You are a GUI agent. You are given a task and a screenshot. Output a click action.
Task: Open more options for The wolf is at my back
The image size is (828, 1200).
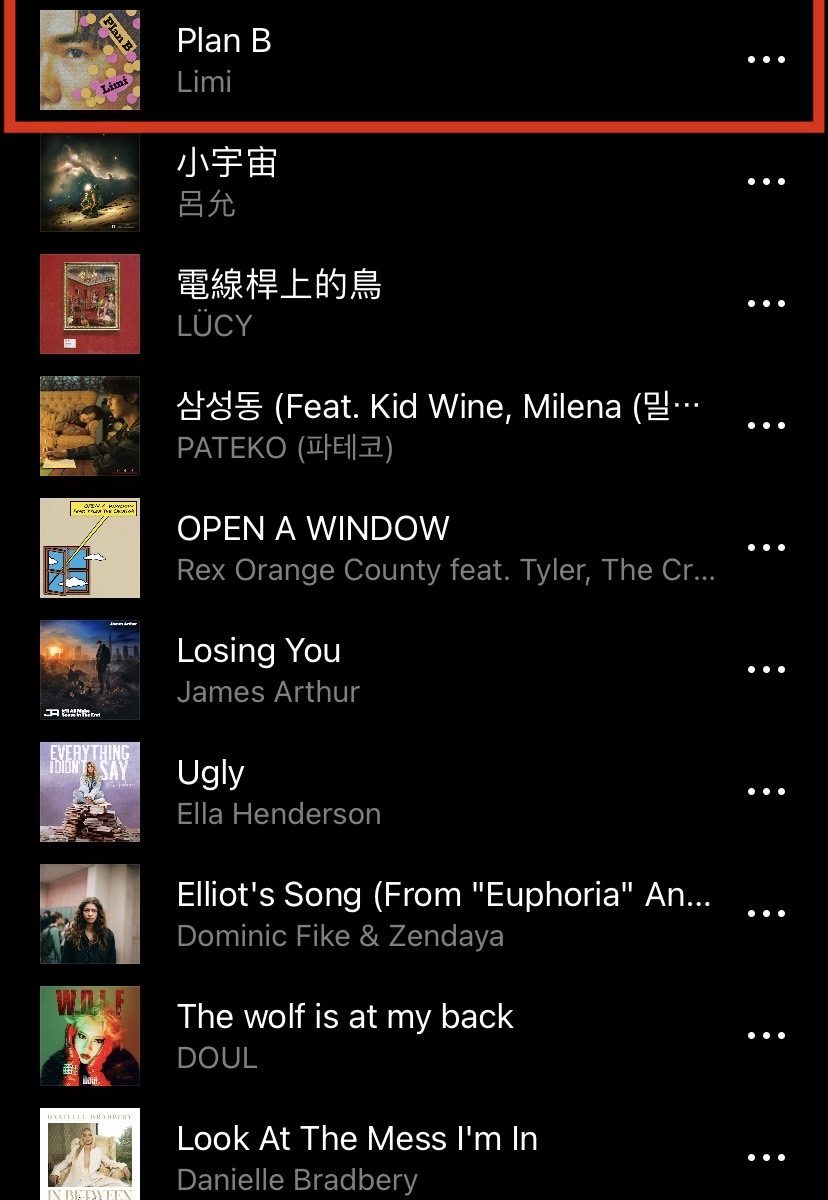[x=766, y=1036]
